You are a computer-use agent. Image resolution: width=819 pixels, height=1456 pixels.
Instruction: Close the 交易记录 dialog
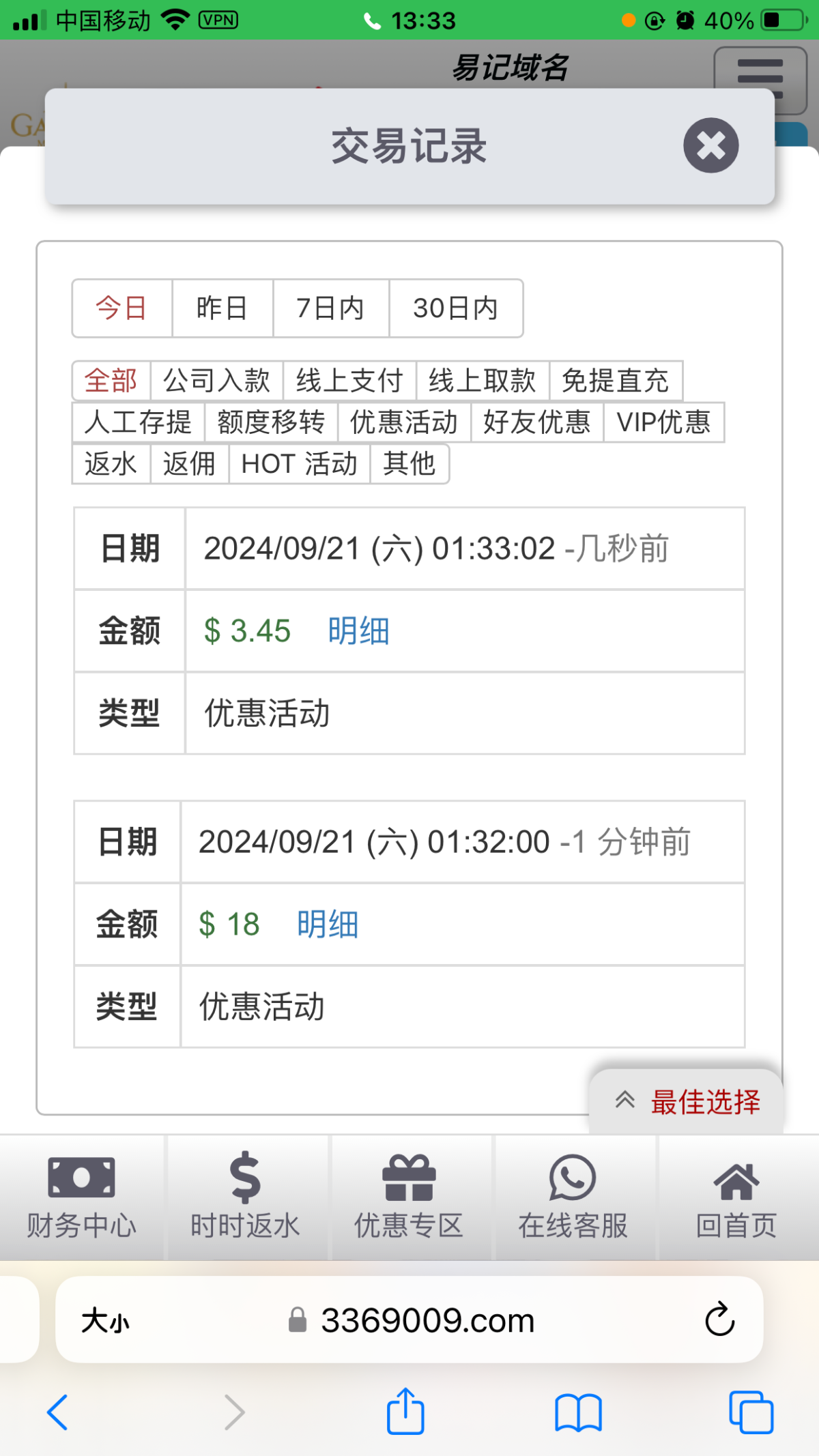pos(711,145)
